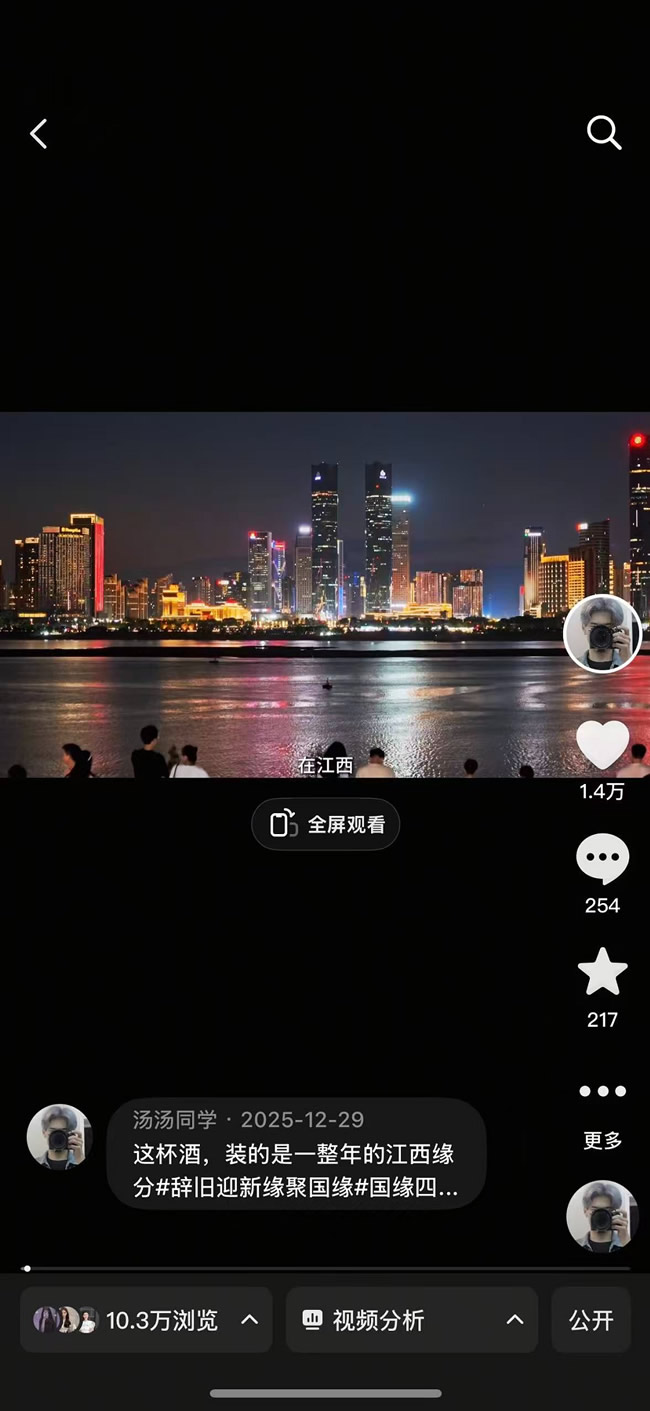Open the 更多 three-dot menu
This screenshot has height=1411, width=650.
pyautogui.click(x=602, y=1091)
